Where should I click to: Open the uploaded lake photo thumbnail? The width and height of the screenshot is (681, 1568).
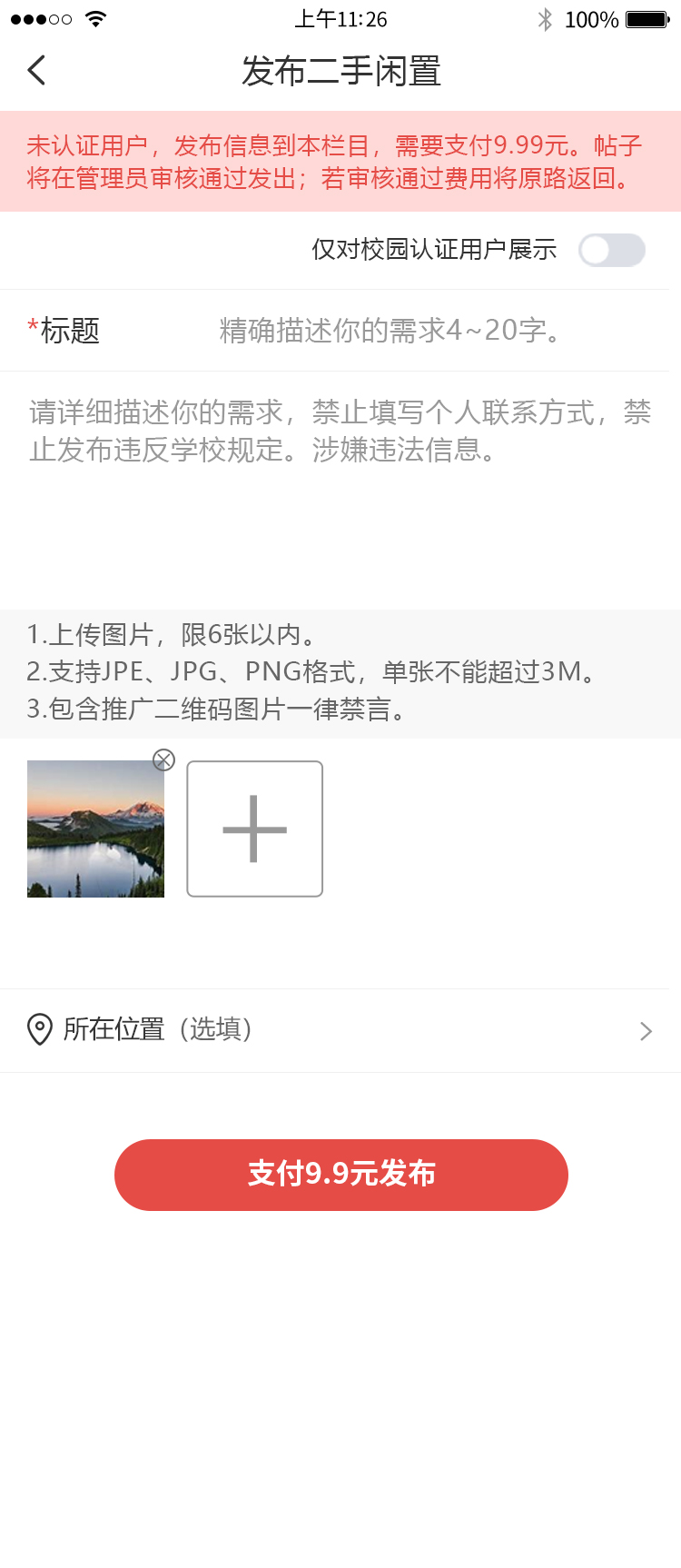click(95, 829)
